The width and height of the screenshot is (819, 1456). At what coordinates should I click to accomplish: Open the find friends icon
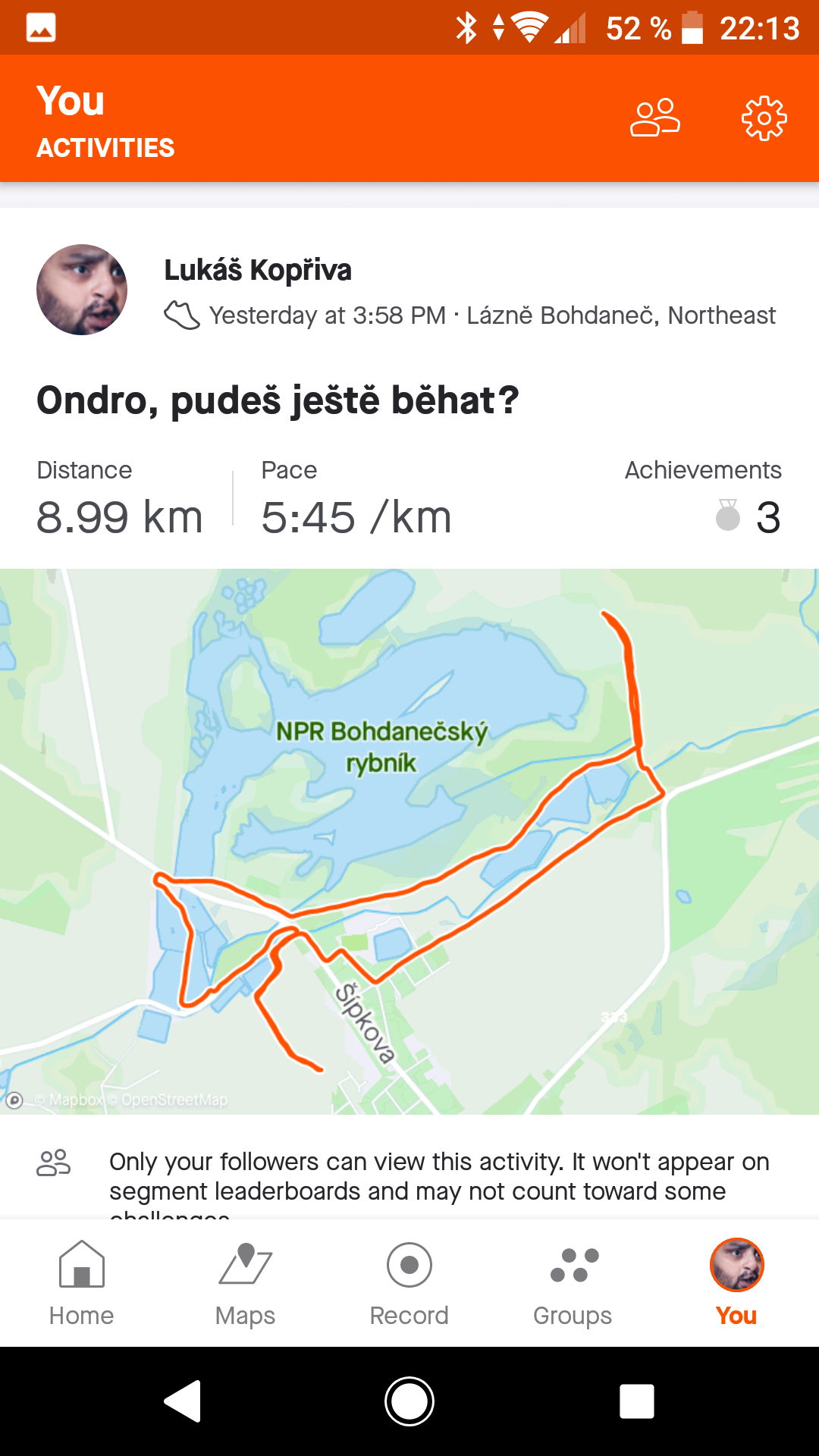[x=655, y=118]
